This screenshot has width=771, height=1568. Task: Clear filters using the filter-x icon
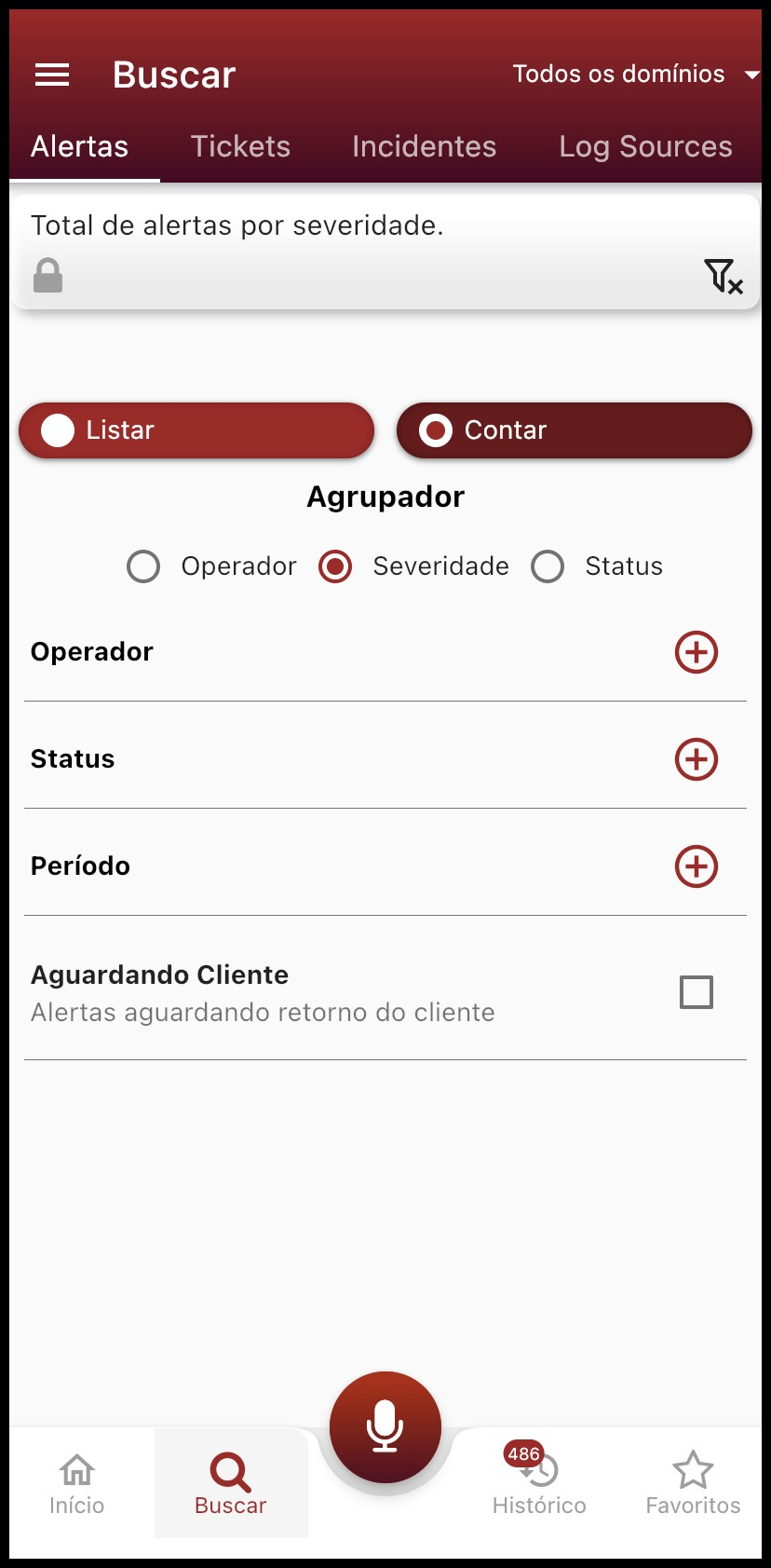(x=724, y=278)
